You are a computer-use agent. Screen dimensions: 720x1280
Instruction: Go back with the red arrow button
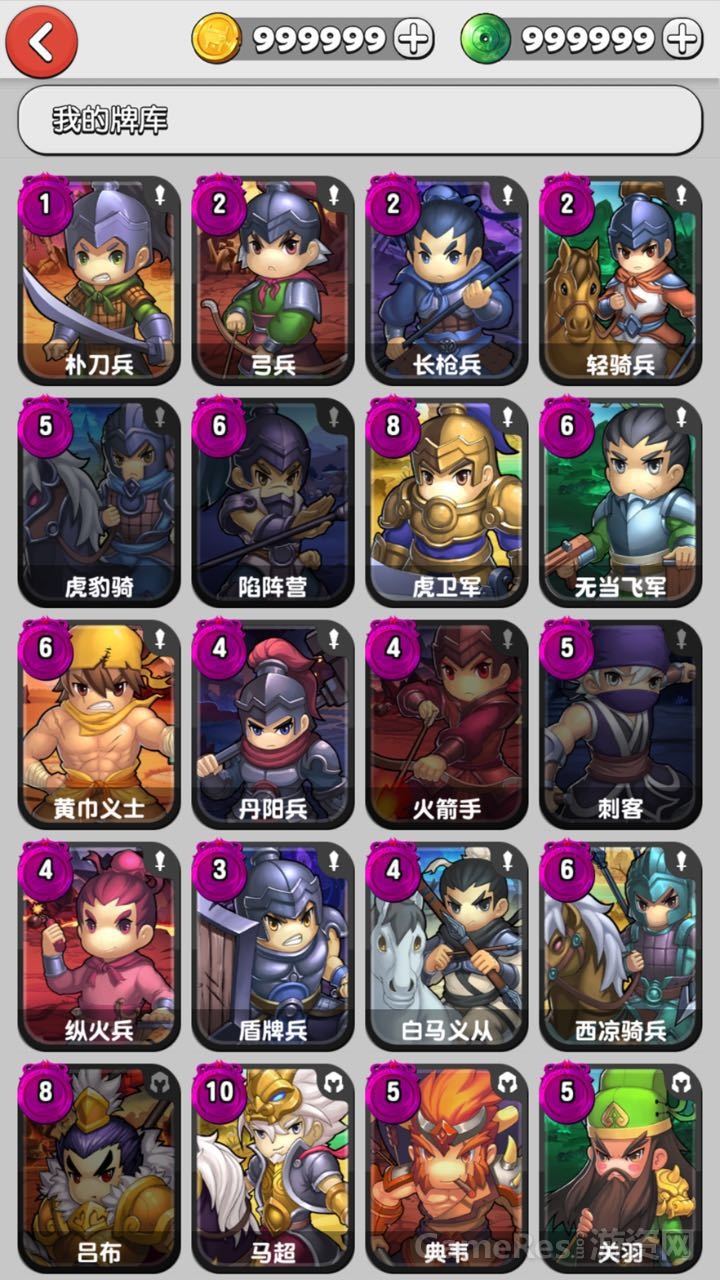[41, 41]
